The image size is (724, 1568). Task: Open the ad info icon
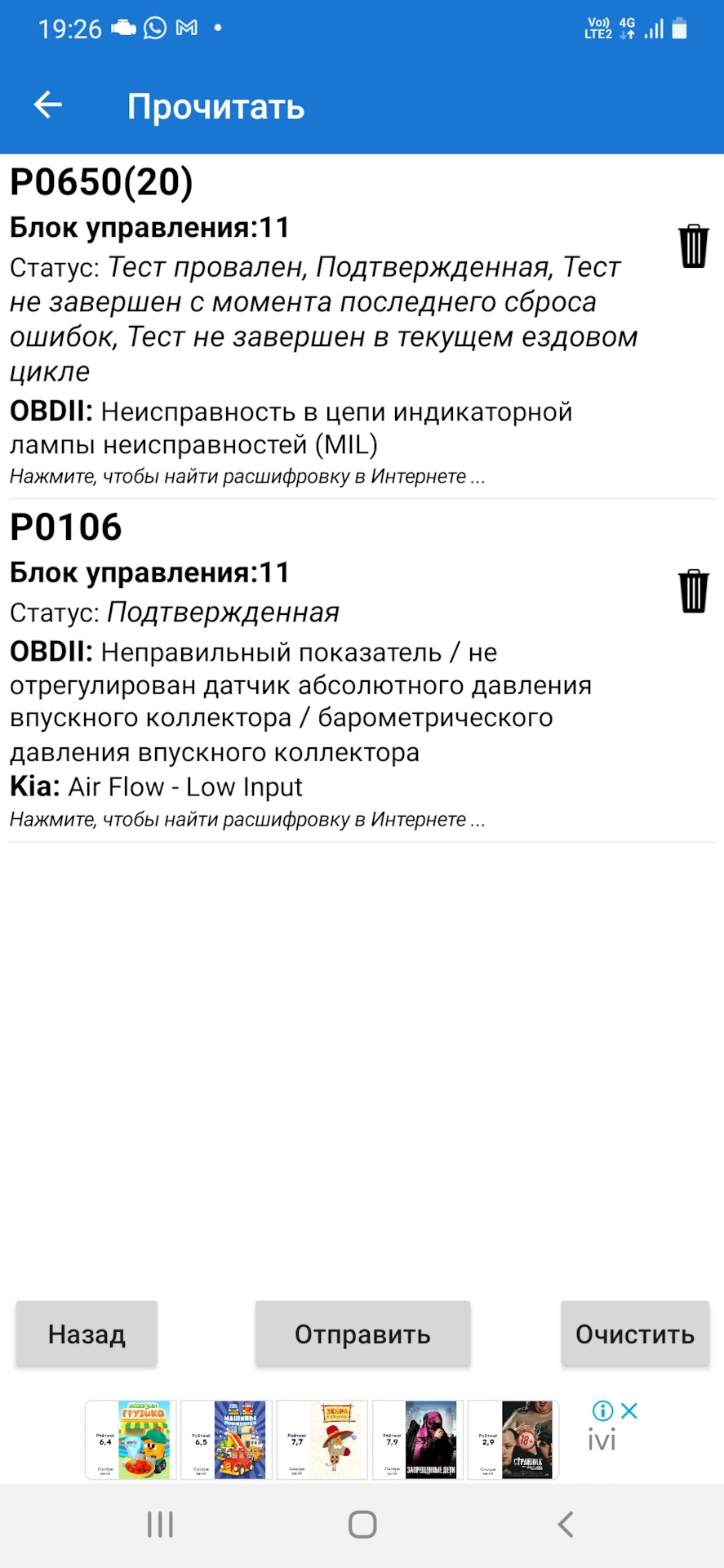[602, 1410]
